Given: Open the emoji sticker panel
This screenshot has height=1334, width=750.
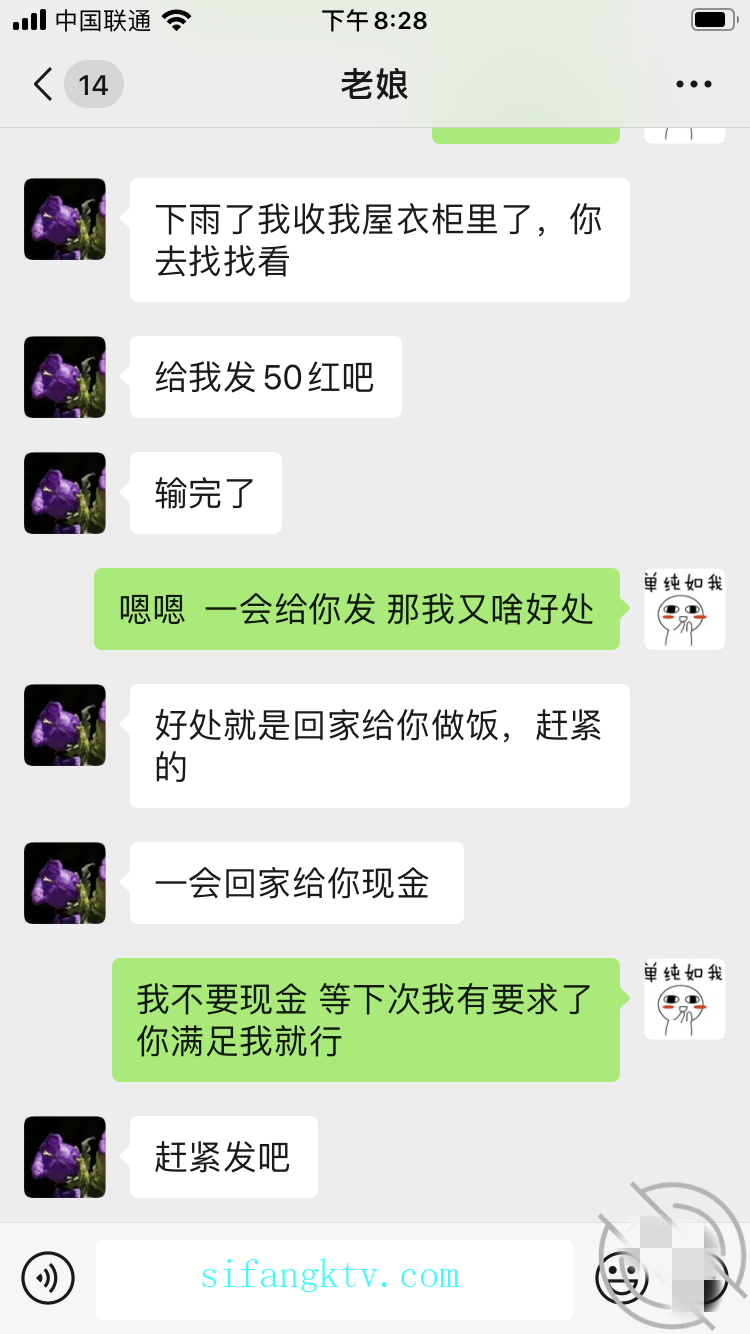Looking at the screenshot, I should click(x=621, y=1277).
